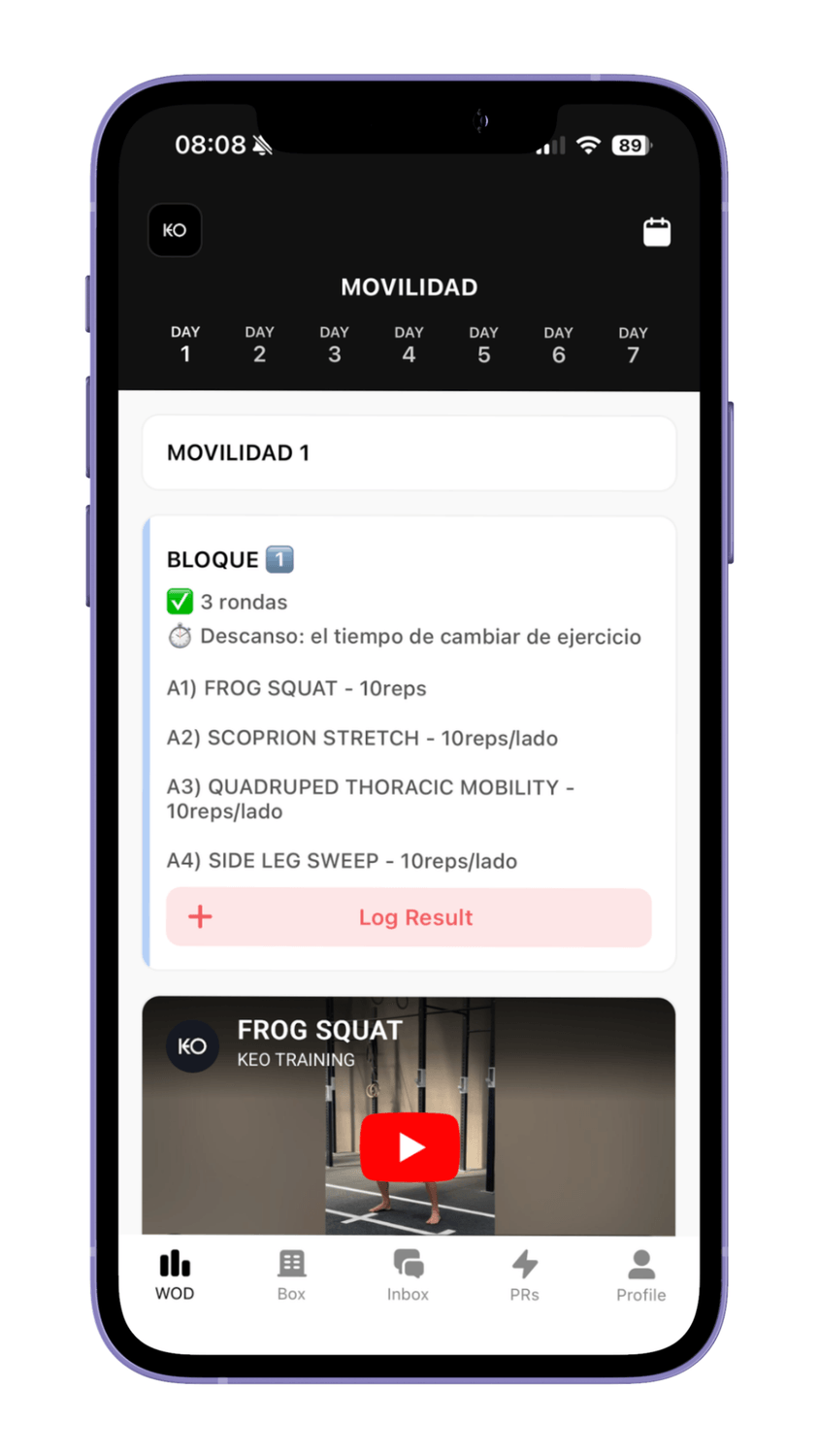
Task: View the PRs tab
Action: click(524, 1275)
